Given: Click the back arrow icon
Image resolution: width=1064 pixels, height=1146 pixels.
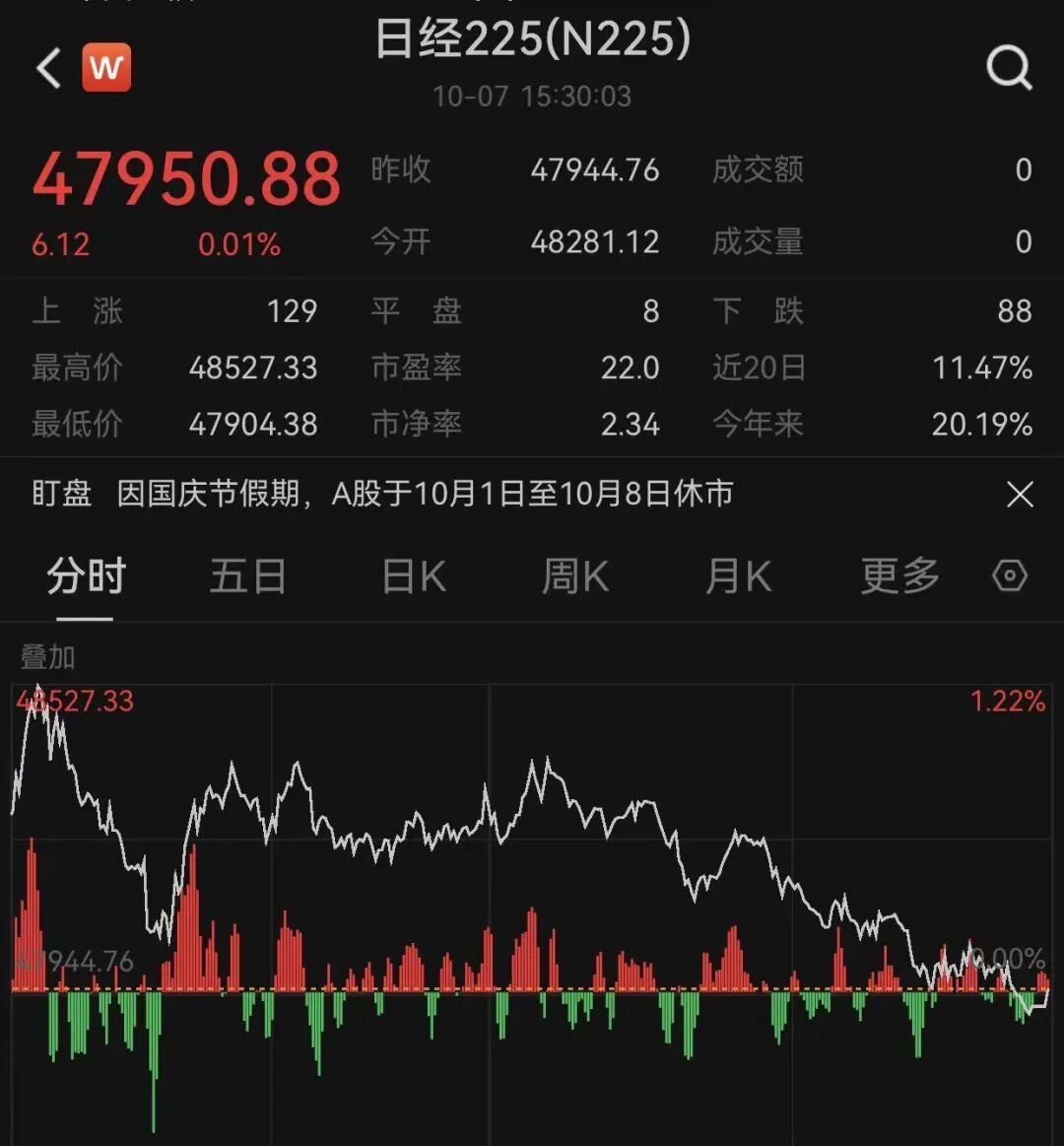Looking at the screenshot, I should point(46,69).
